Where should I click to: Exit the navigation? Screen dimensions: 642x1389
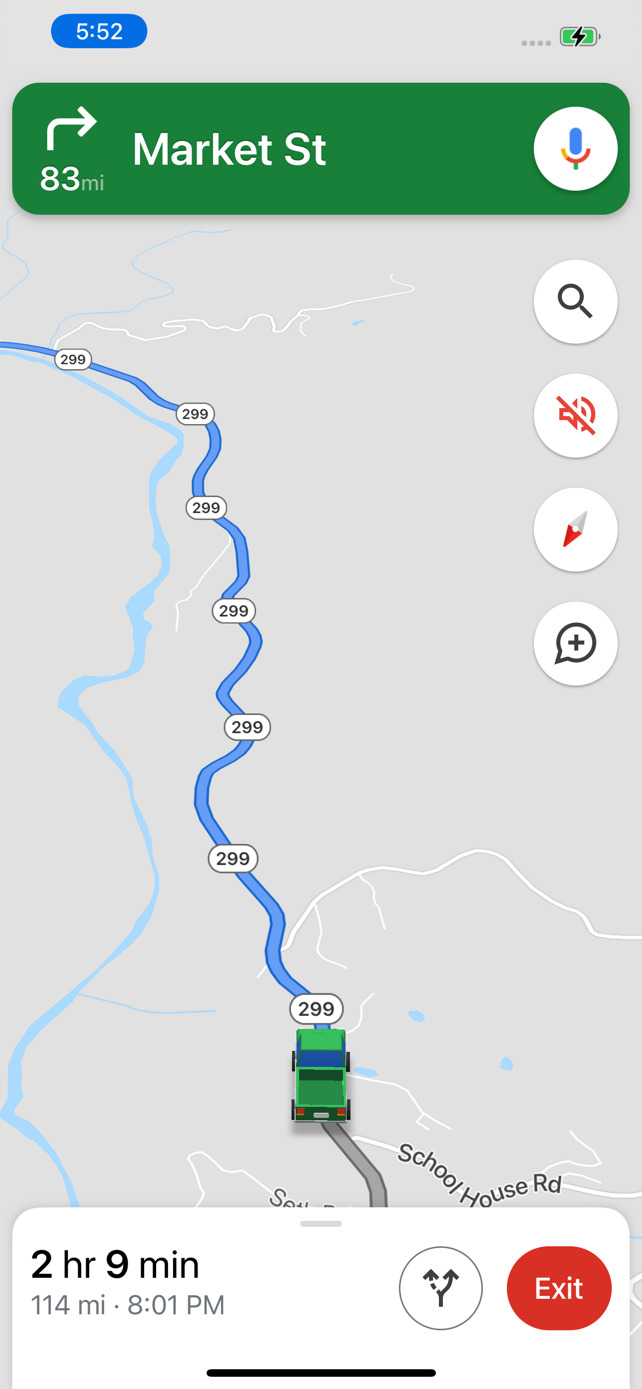(x=559, y=1288)
